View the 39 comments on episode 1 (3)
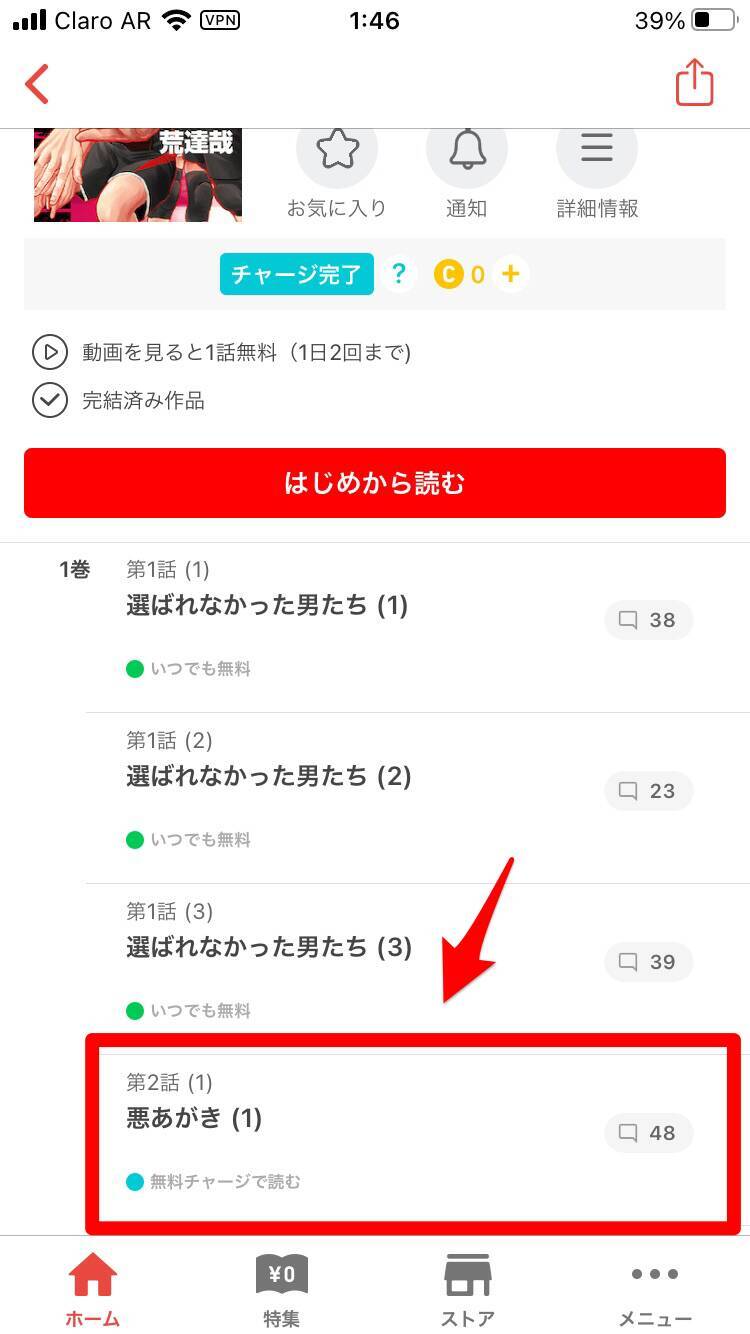750x1334 pixels. tap(648, 962)
